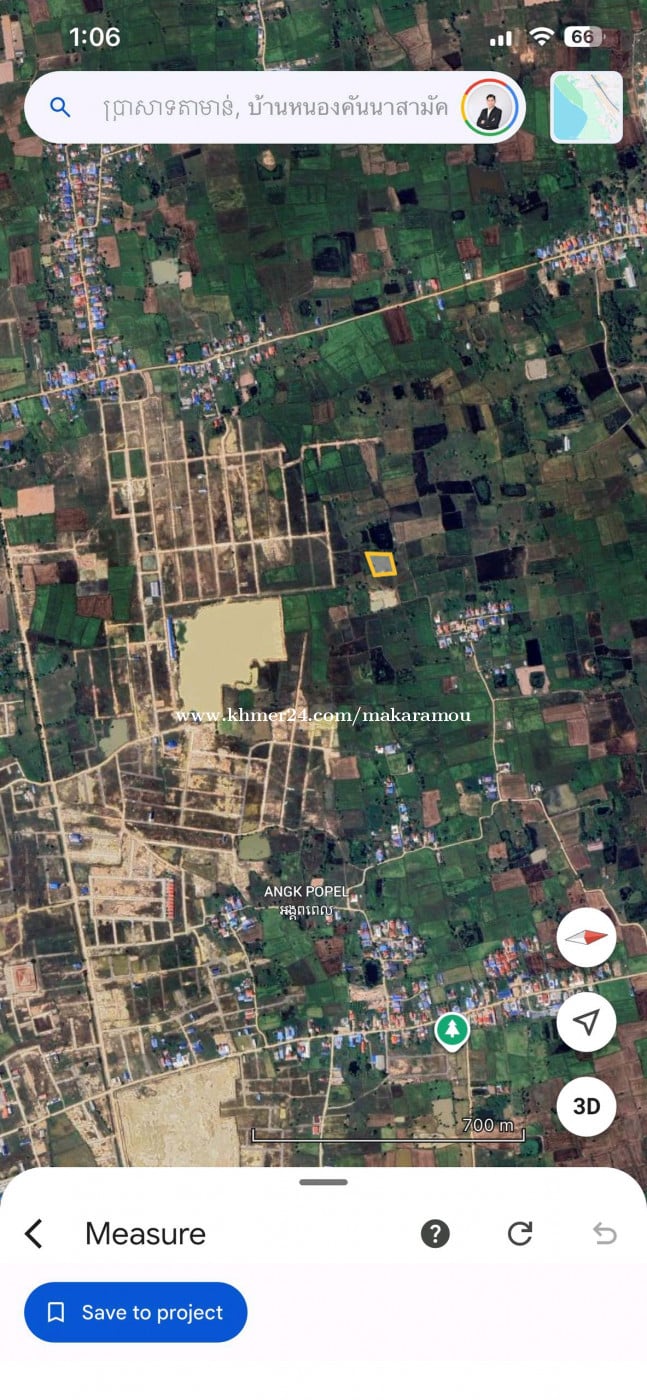Select the green tree park marker
Image resolution: width=647 pixels, height=1400 pixels.
pyautogui.click(x=453, y=1029)
